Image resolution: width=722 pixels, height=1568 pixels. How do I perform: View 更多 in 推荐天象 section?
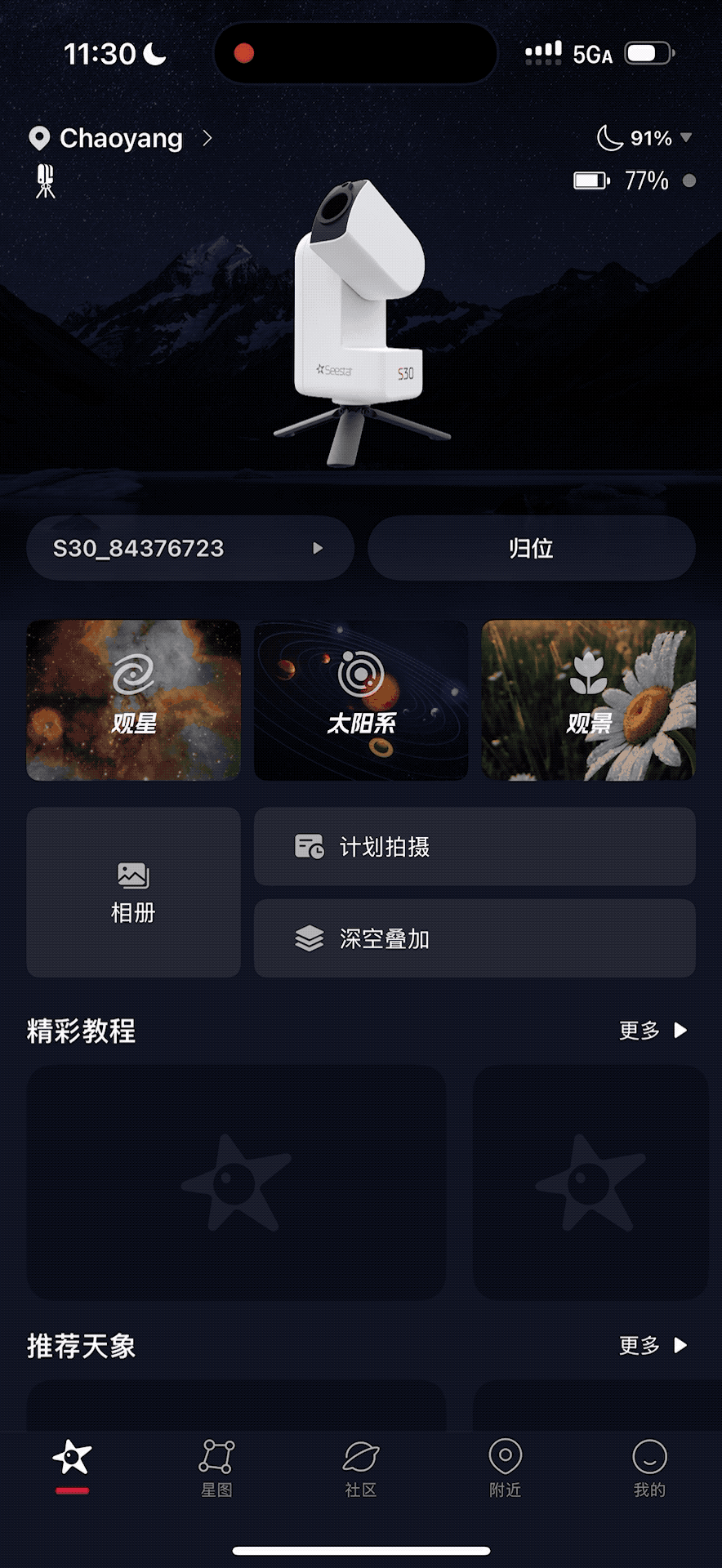point(652,1346)
